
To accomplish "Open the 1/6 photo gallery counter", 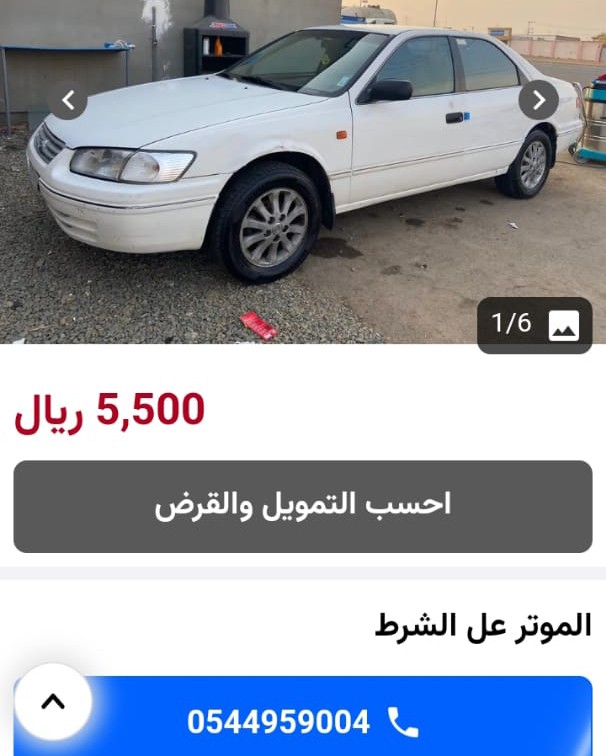I will (x=534, y=325).
